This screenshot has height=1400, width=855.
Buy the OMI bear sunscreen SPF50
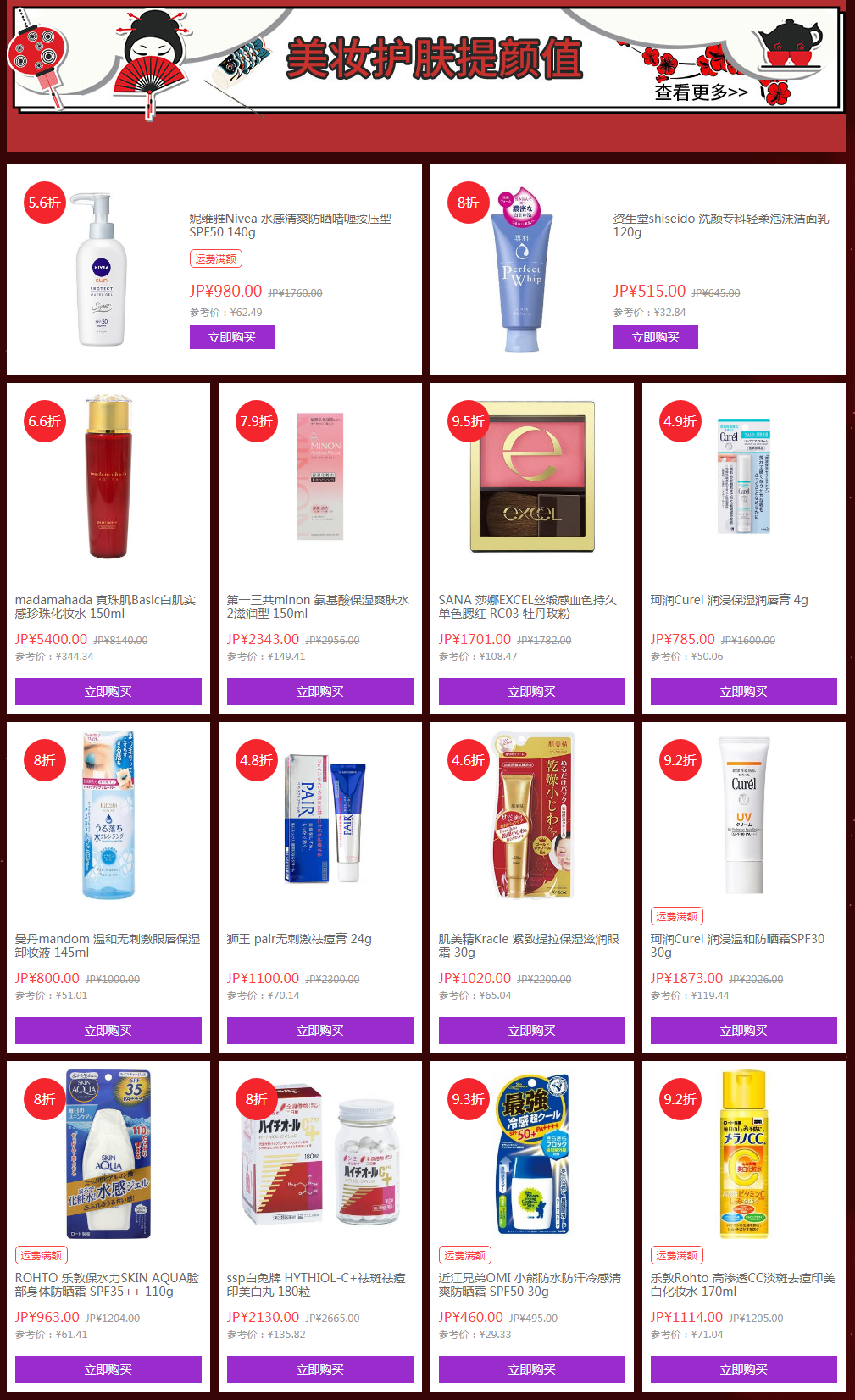click(531, 1369)
